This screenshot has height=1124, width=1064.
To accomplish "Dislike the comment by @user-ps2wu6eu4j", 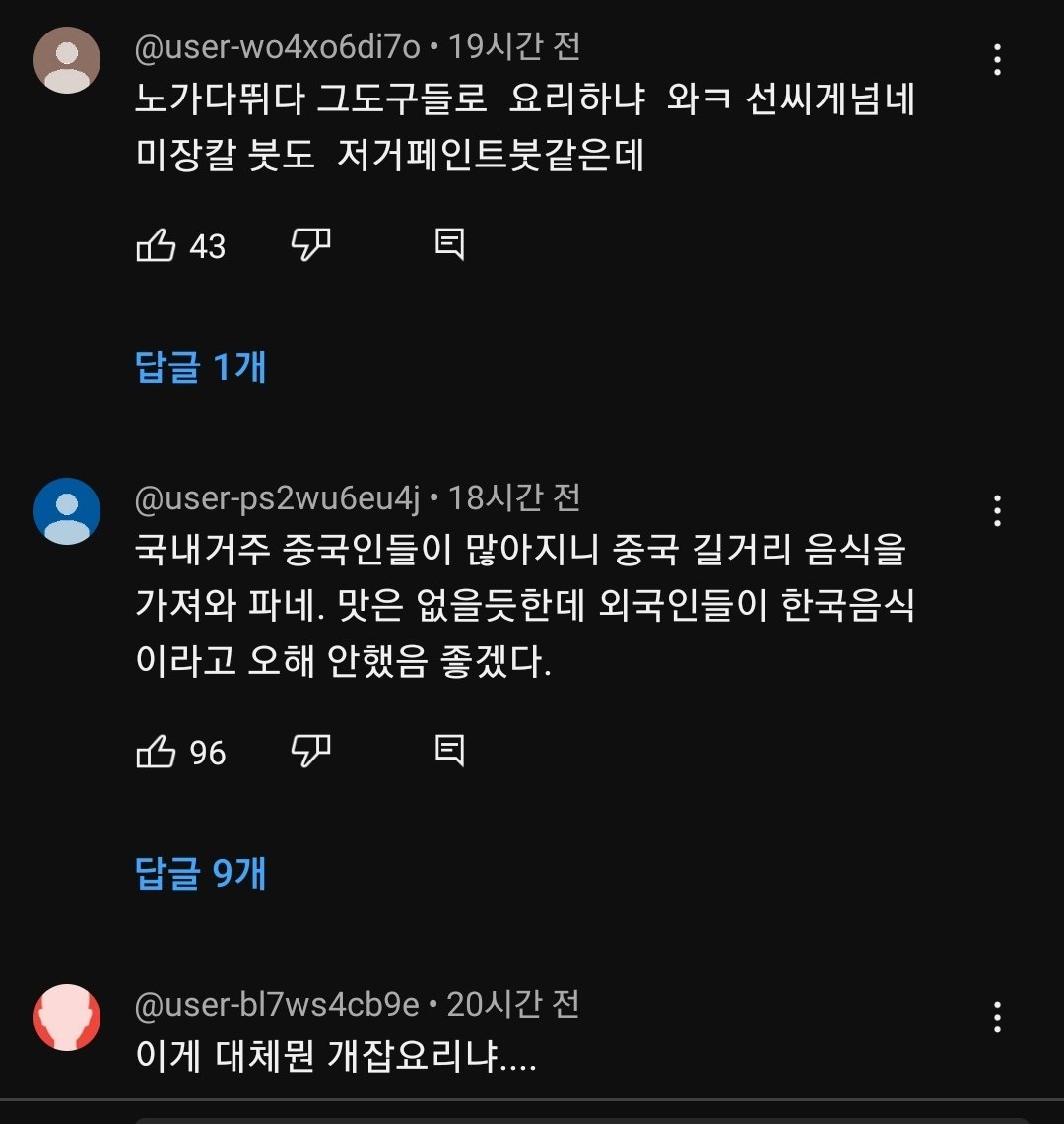I will (311, 753).
